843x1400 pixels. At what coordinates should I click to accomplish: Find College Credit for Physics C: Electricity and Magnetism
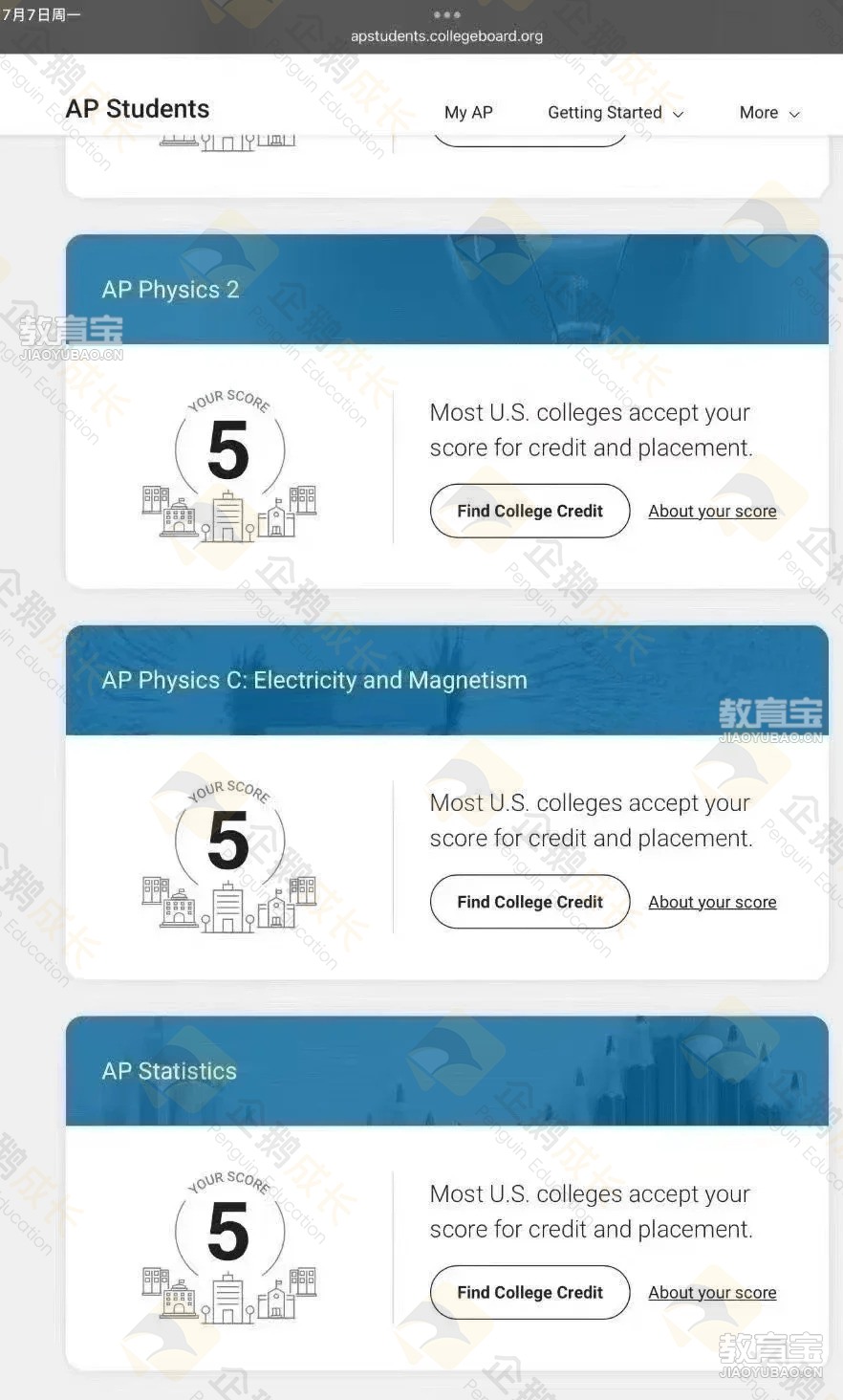pyautogui.click(x=530, y=902)
